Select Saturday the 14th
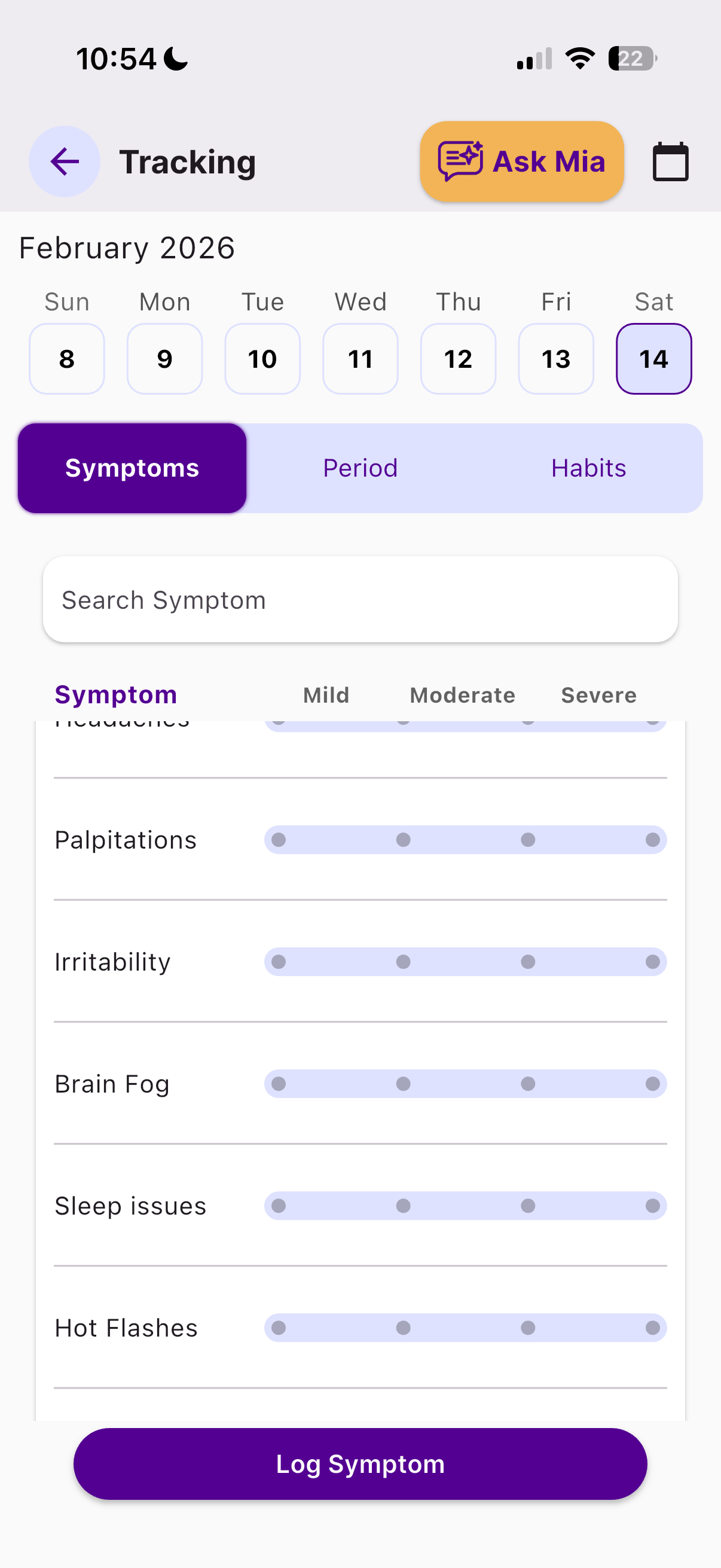The image size is (721, 1568). tap(653, 359)
